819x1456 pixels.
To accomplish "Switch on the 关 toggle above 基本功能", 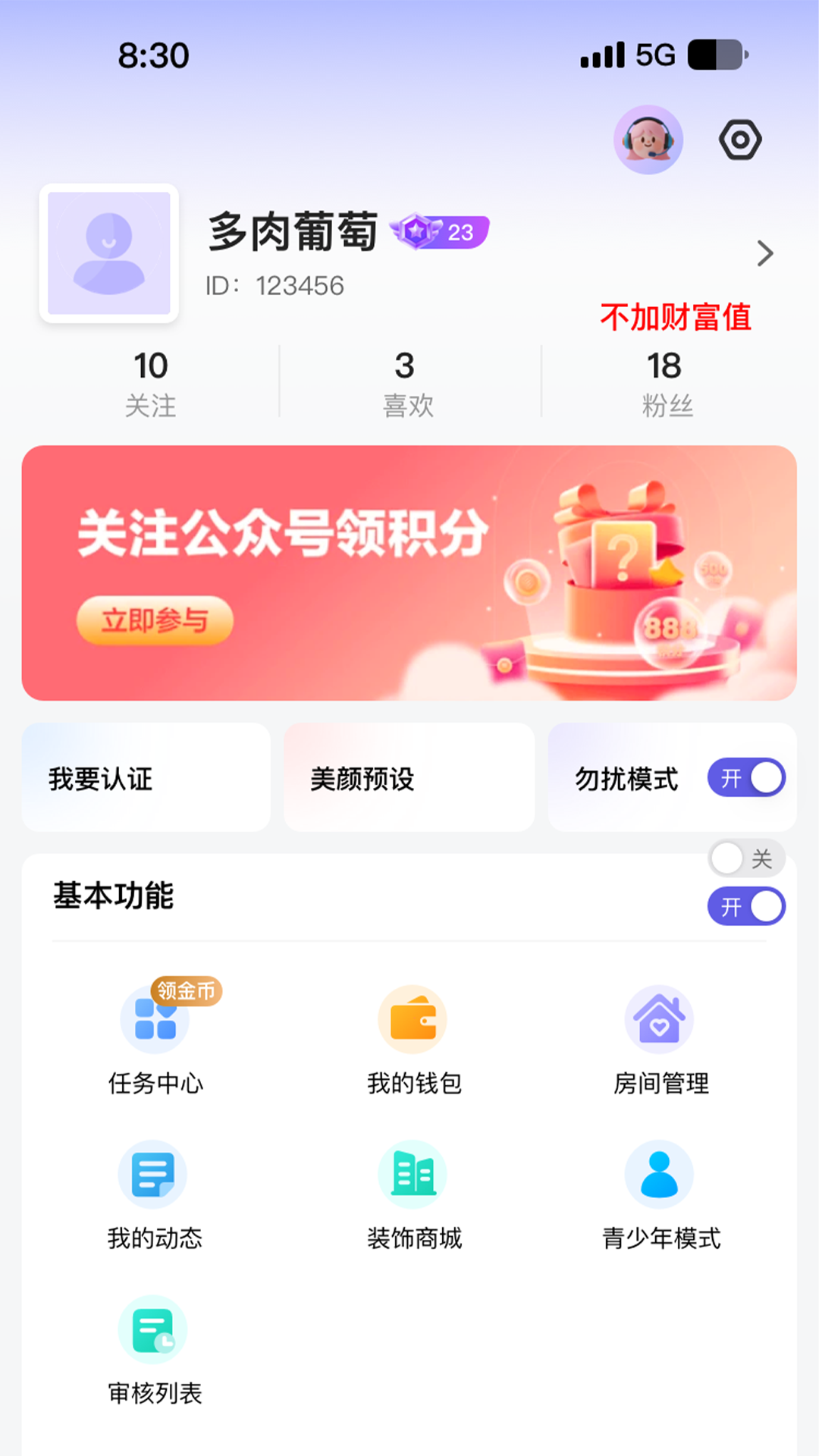I will click(746, 858).
